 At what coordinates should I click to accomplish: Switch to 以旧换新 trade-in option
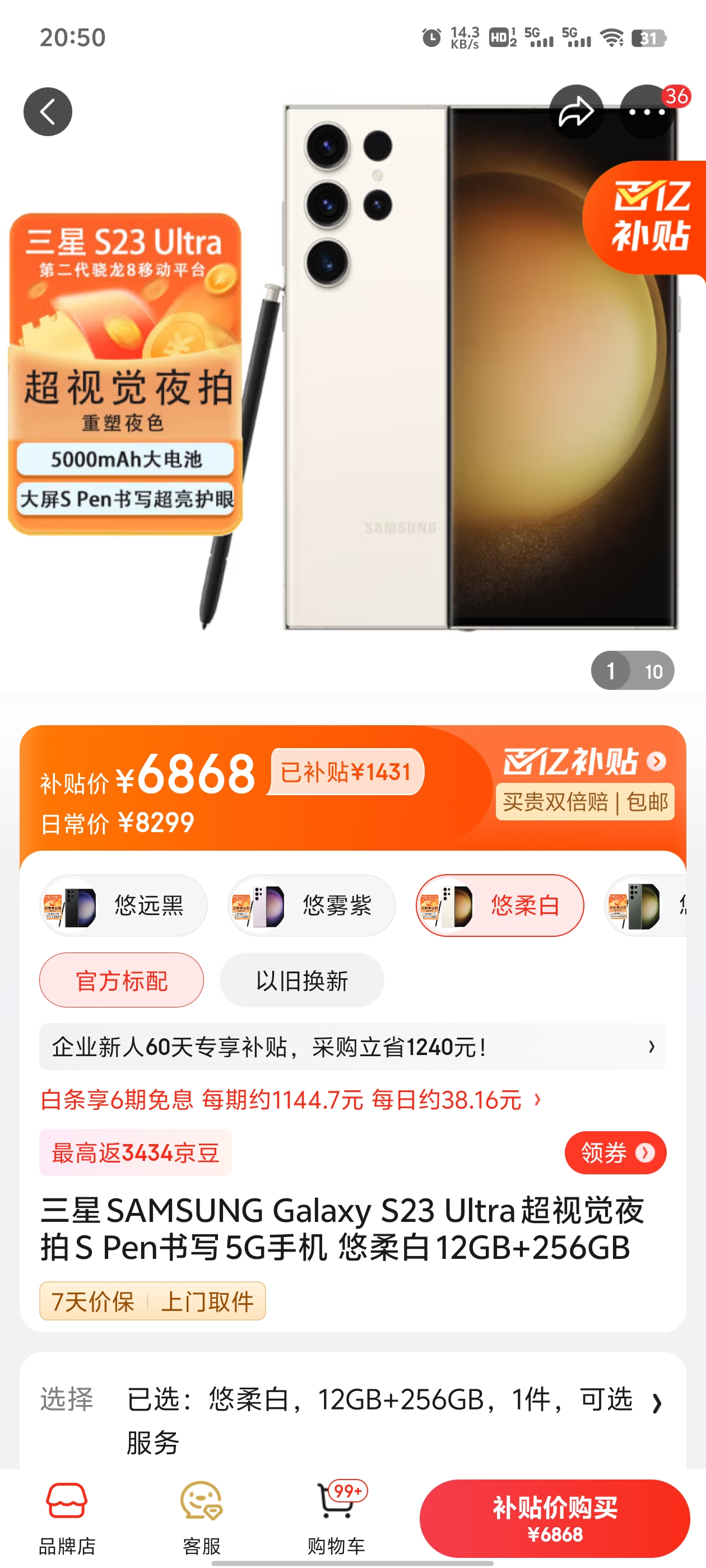(x=301, y=980)
